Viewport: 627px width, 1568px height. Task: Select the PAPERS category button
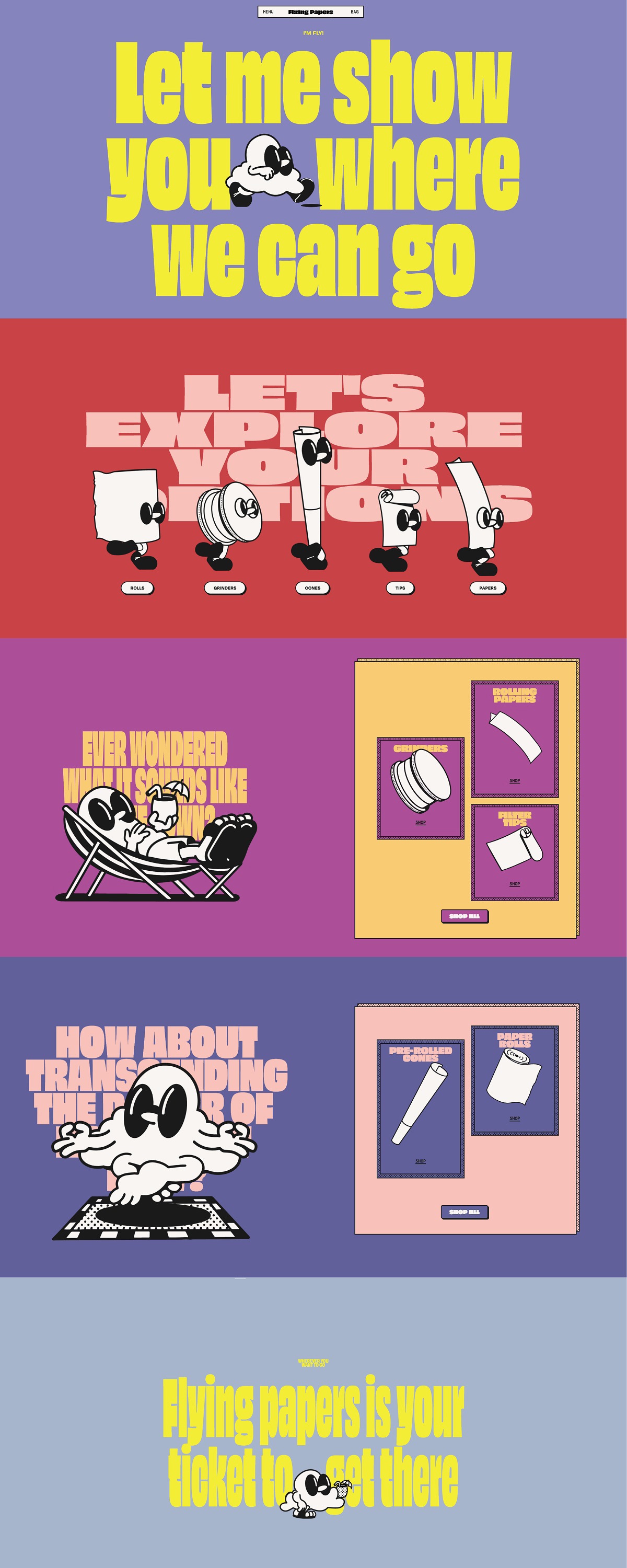(487, 588)
